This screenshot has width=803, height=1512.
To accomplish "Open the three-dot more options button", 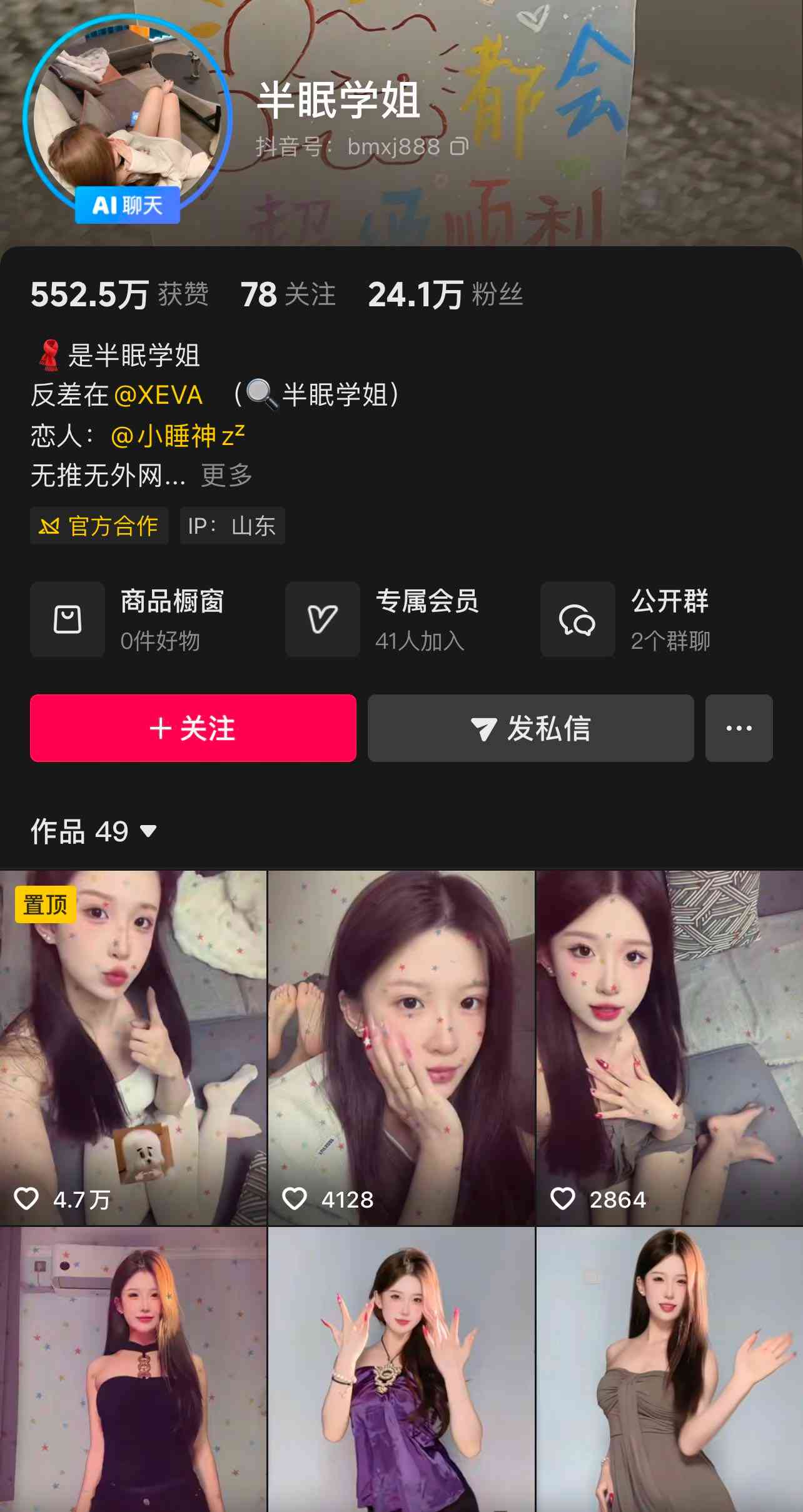I will coord(739,728).
